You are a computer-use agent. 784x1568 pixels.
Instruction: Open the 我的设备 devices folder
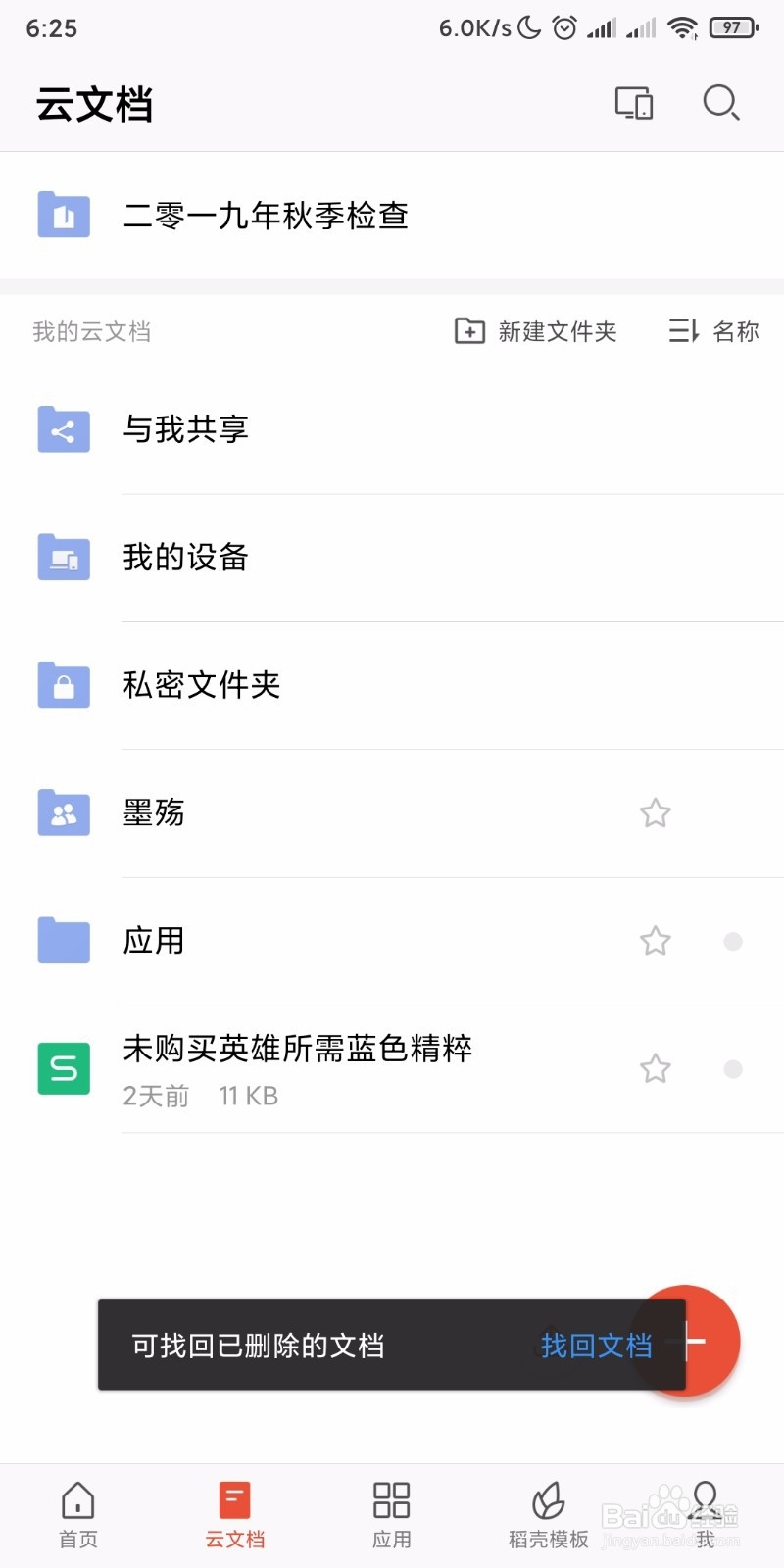186,557
